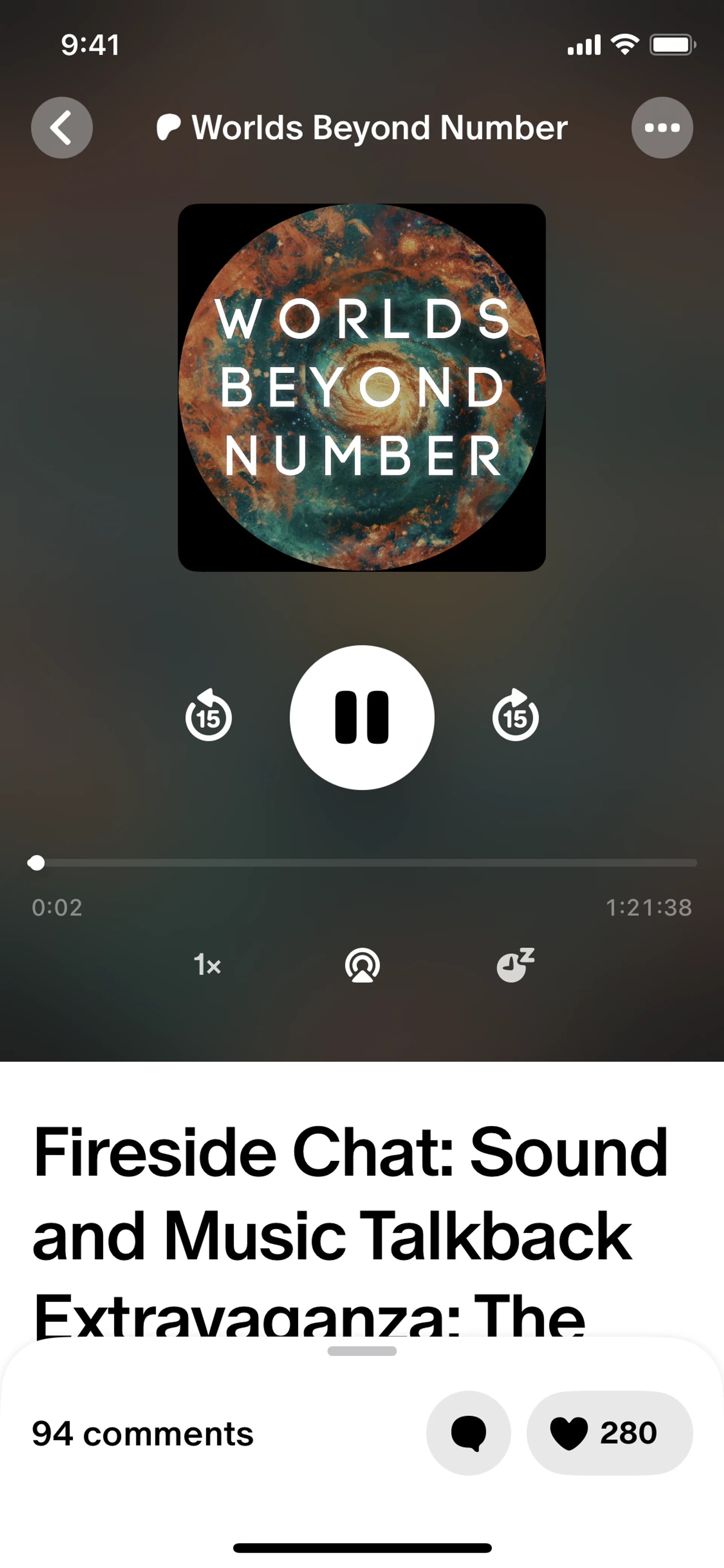
Task: Pause the episode playback
Action: [x=362, y=717]
